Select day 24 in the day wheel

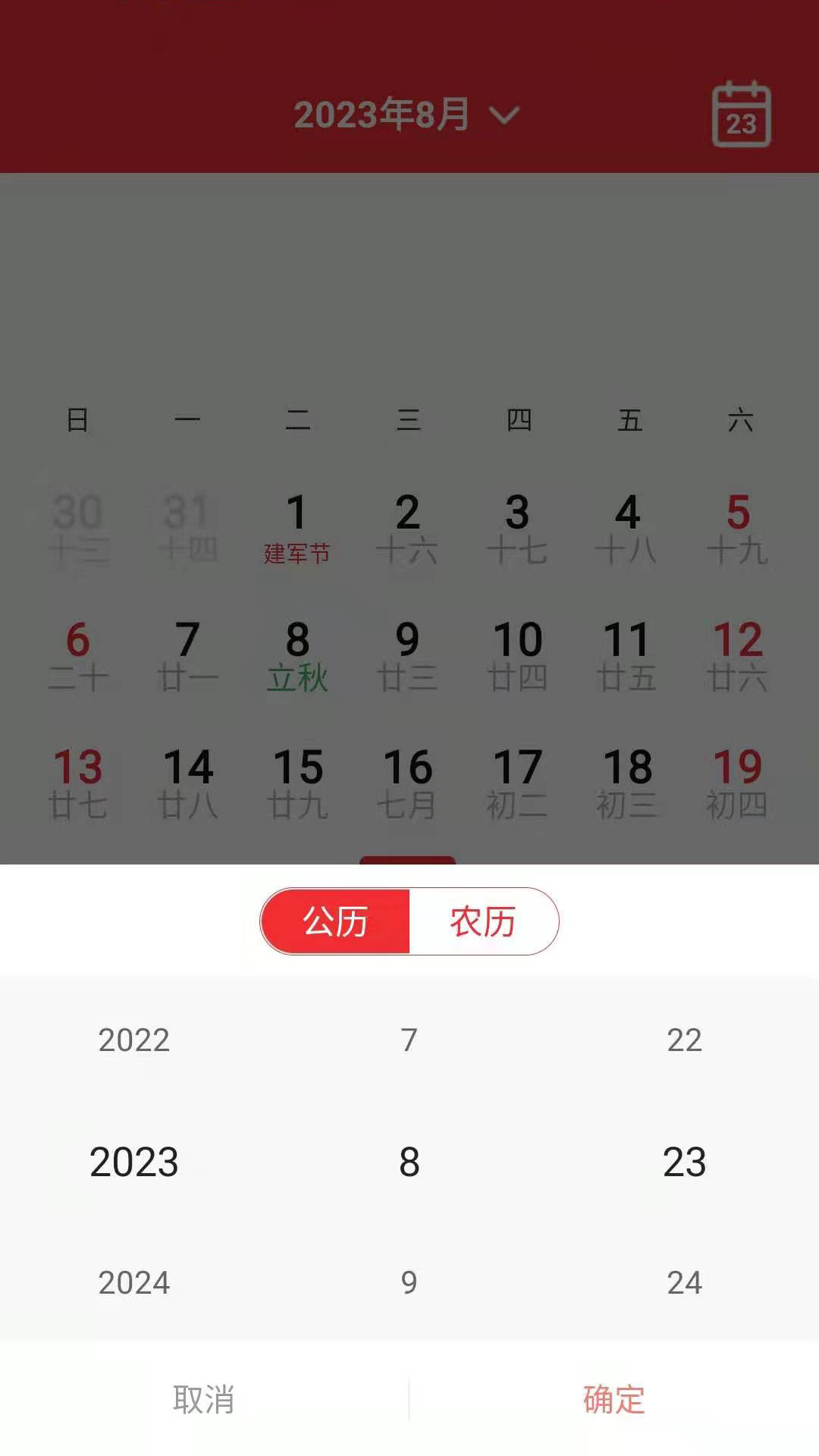684,1282
